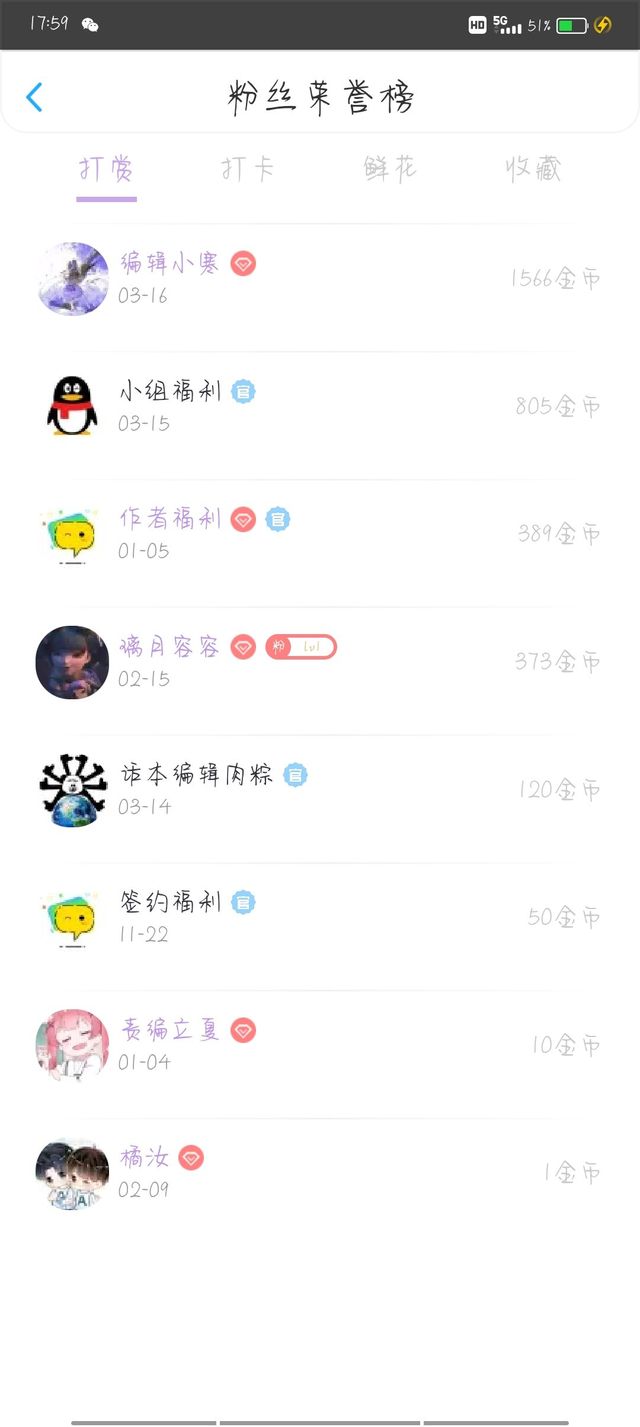Screen dimensions: 640x1427
Task: Go back using the top-left arrow
Action: click(x=34, y=97)
